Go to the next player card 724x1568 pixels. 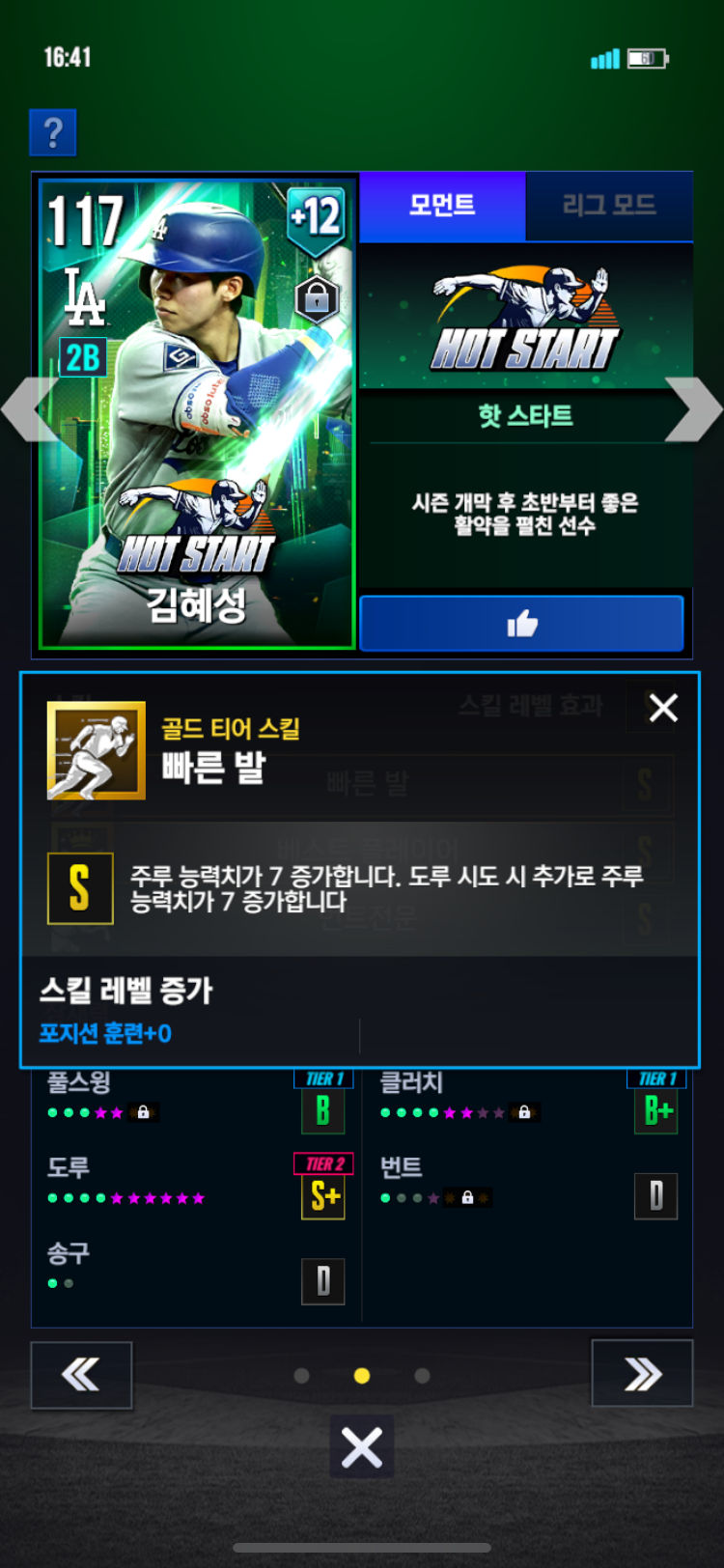coord(694,409)
